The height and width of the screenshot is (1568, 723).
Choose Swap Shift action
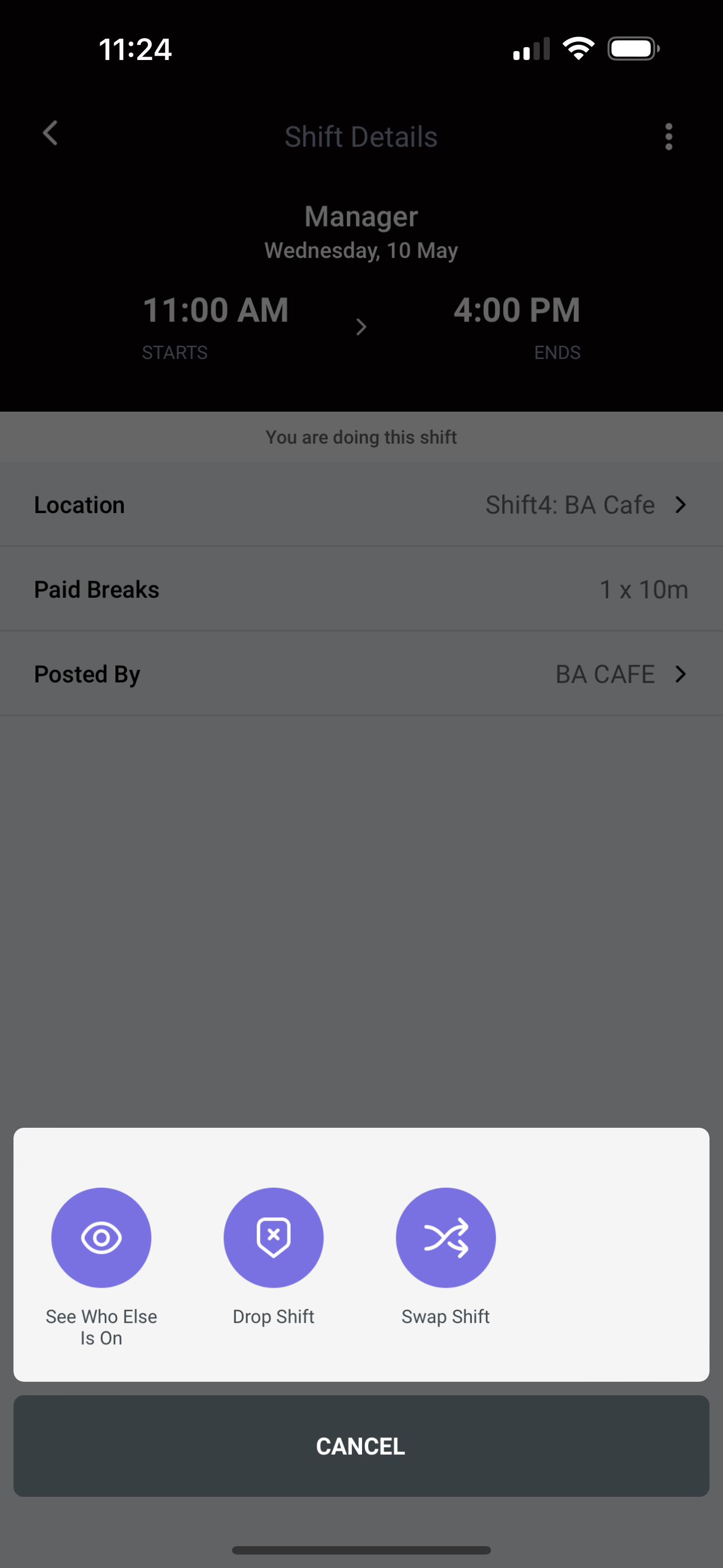click(446, 1238)
